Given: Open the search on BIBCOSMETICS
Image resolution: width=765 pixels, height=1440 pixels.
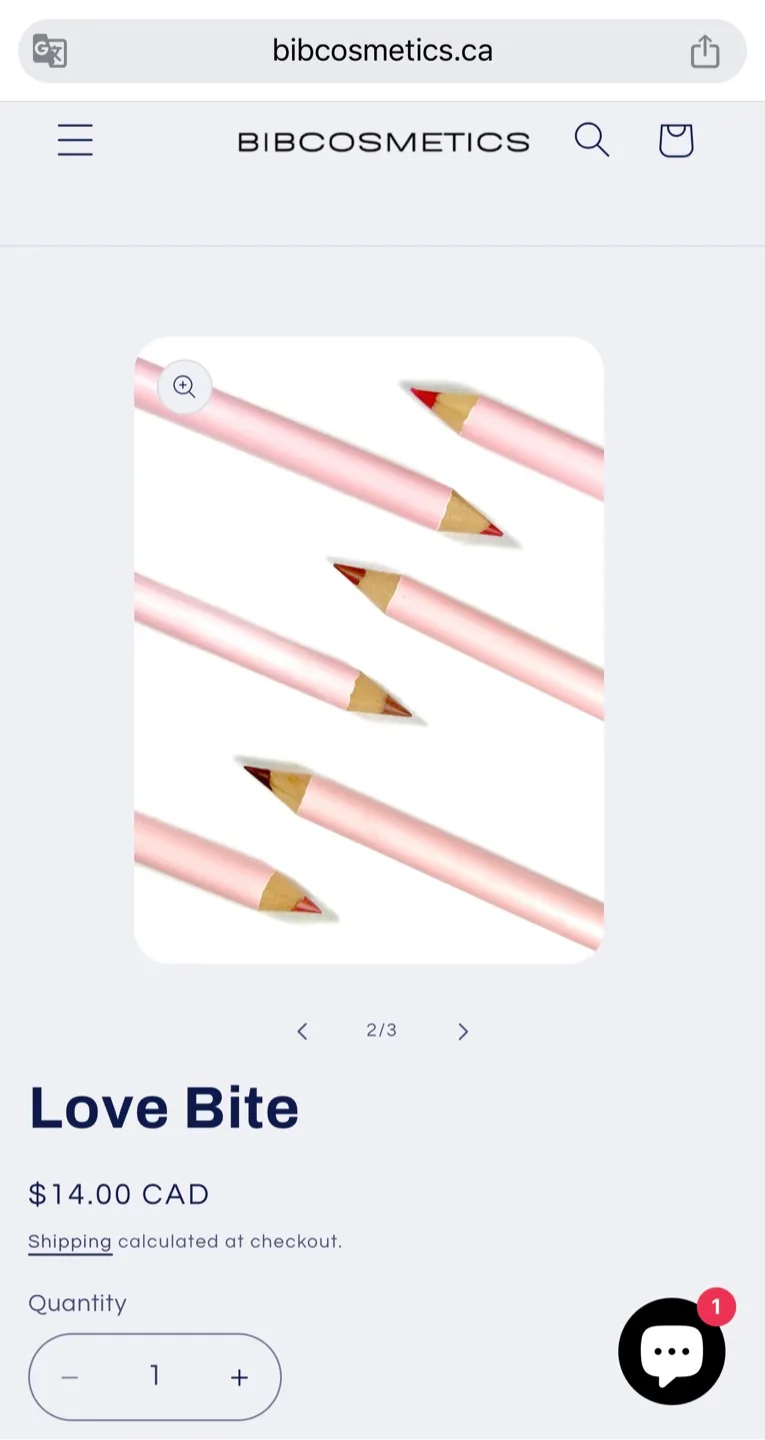Looking at the screenshot, I should point(591,140).
